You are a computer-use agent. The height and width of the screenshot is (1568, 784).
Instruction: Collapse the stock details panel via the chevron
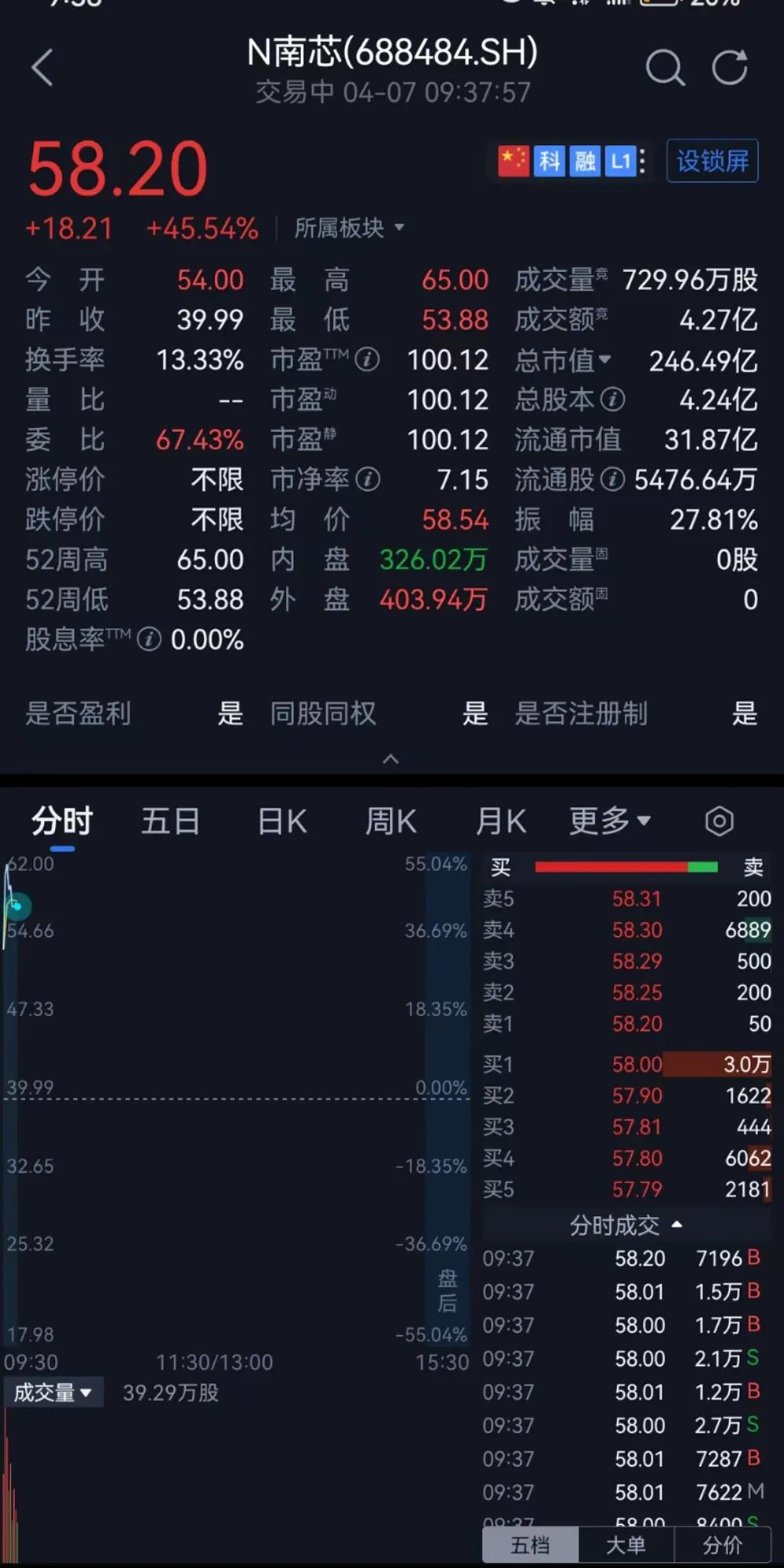pyautogui.click(x=391, y=758)
